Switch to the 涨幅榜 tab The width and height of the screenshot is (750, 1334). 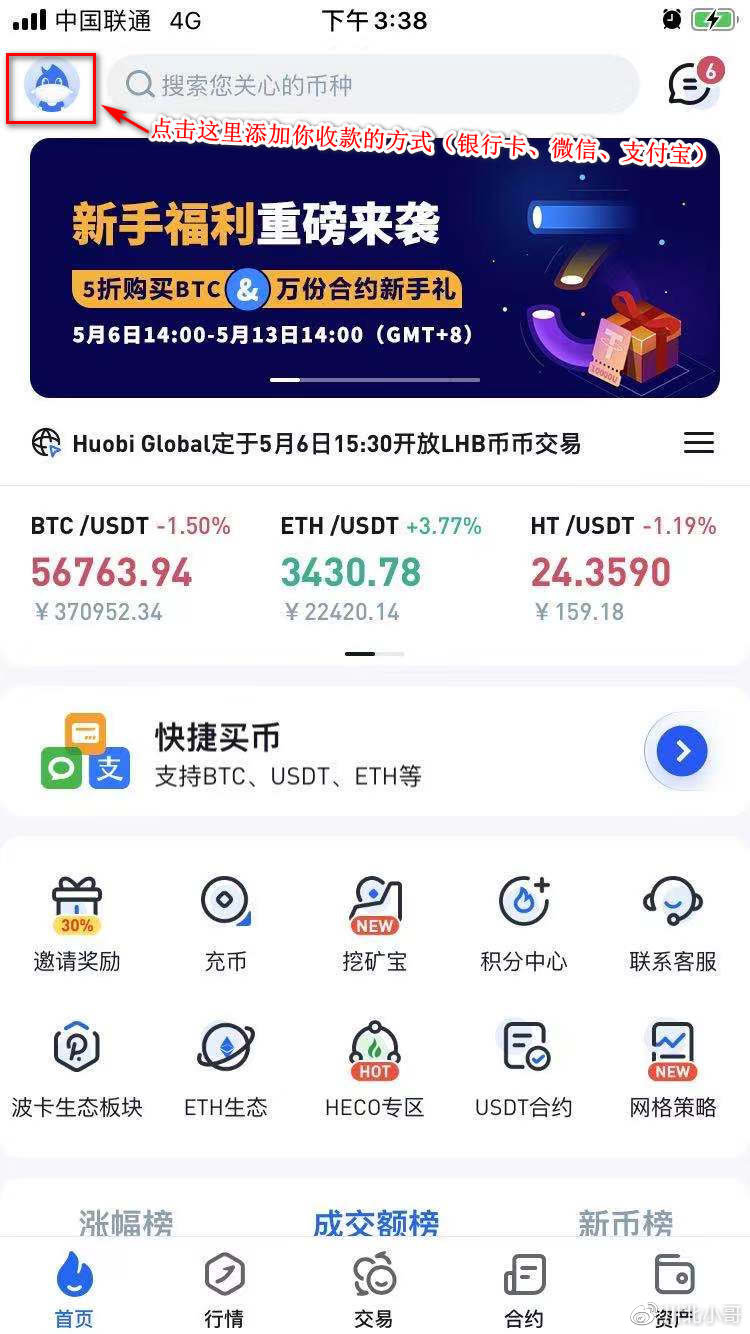tap(126, 1221)
